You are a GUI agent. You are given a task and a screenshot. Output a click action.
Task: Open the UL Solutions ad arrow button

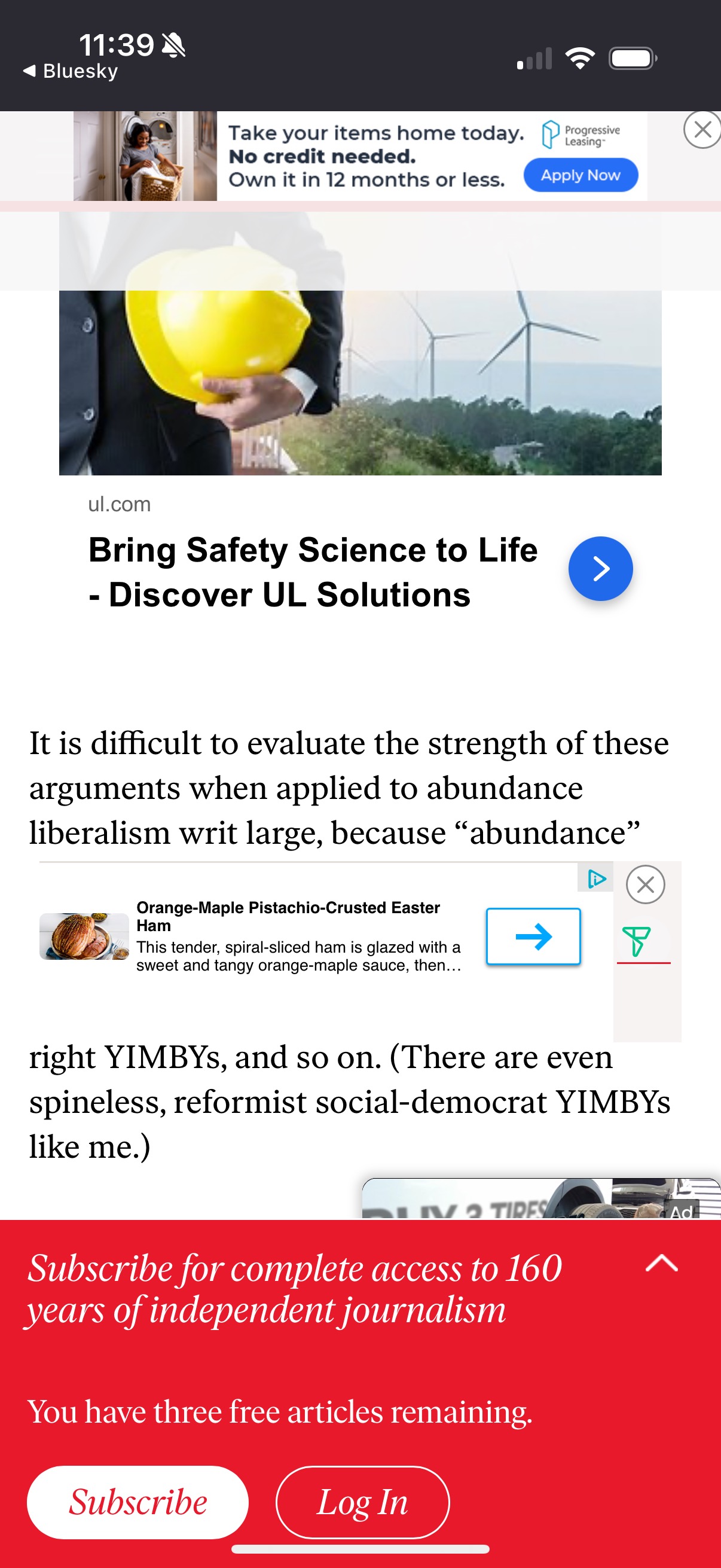tap(600, 569)
